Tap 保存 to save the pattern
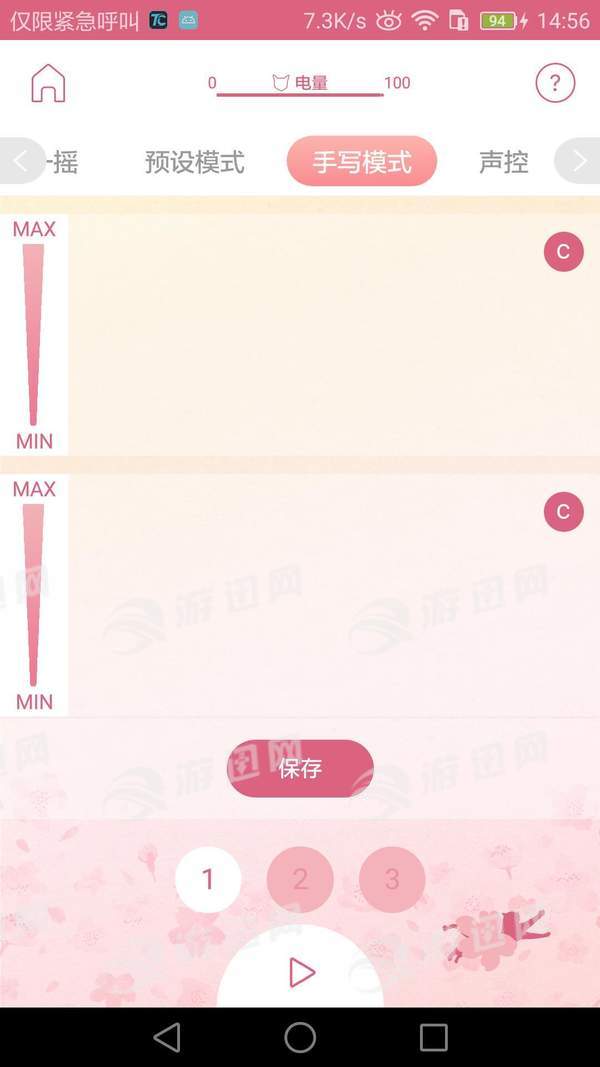The width and height of the screenshot is (600, 1067). point(300,768)
